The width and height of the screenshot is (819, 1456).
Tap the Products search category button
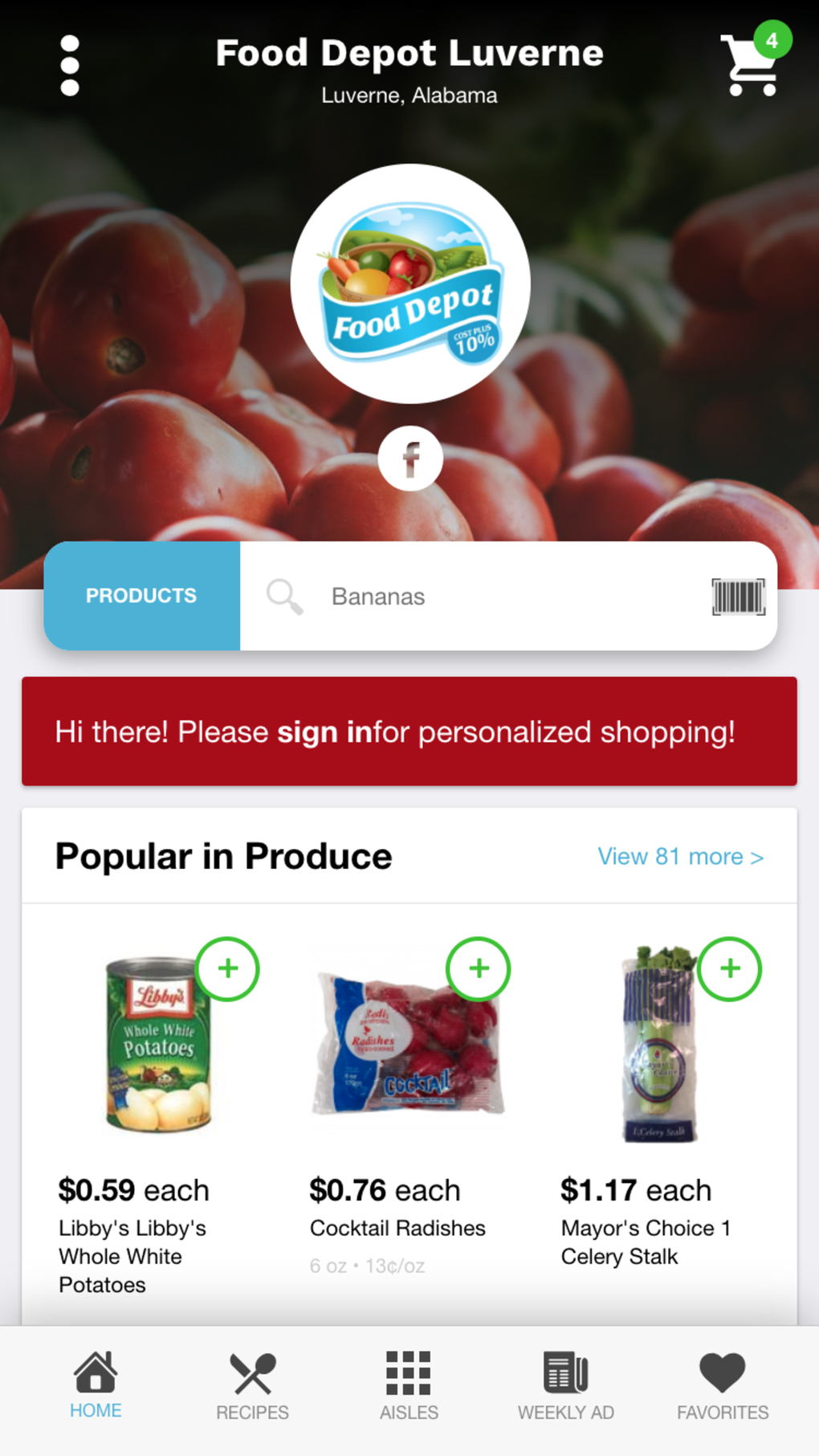click(x=141, y=596)
